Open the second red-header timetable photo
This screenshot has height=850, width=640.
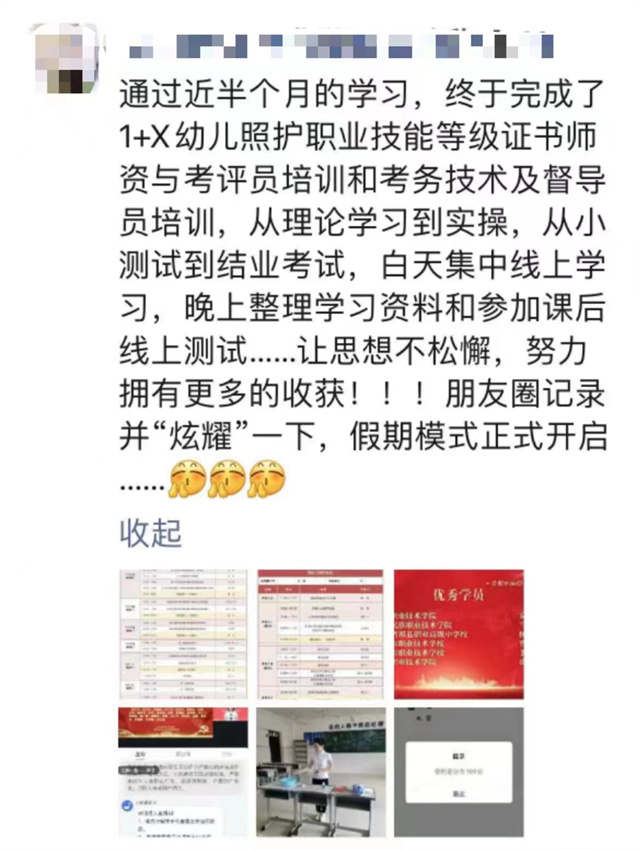pyautogui.click(x=318, y=634)
